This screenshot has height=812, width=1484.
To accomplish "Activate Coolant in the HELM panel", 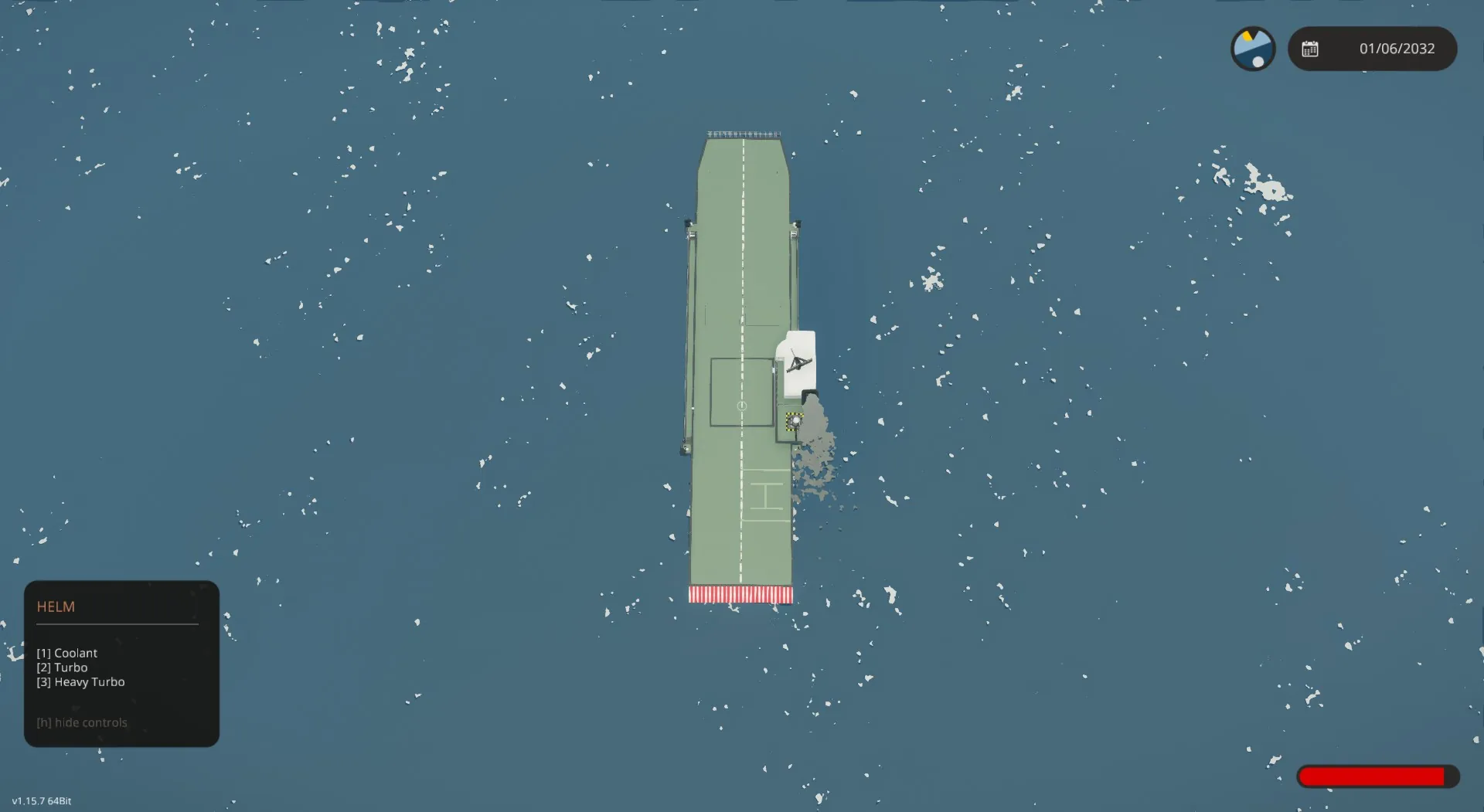I will (x=67, y=653).
